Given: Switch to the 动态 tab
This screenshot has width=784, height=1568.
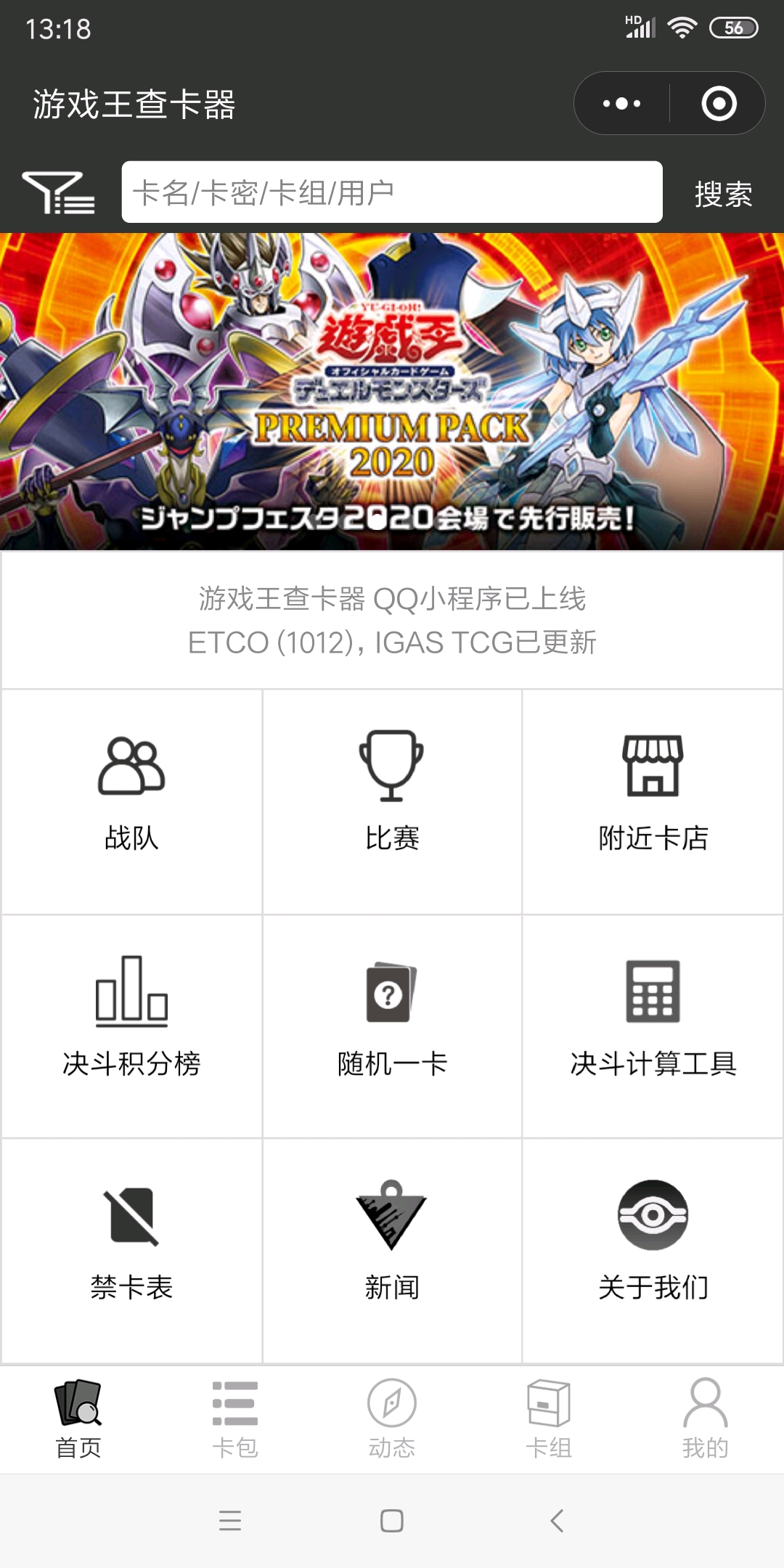Looking at the screenshot, I should click(x=392, y=1419).
